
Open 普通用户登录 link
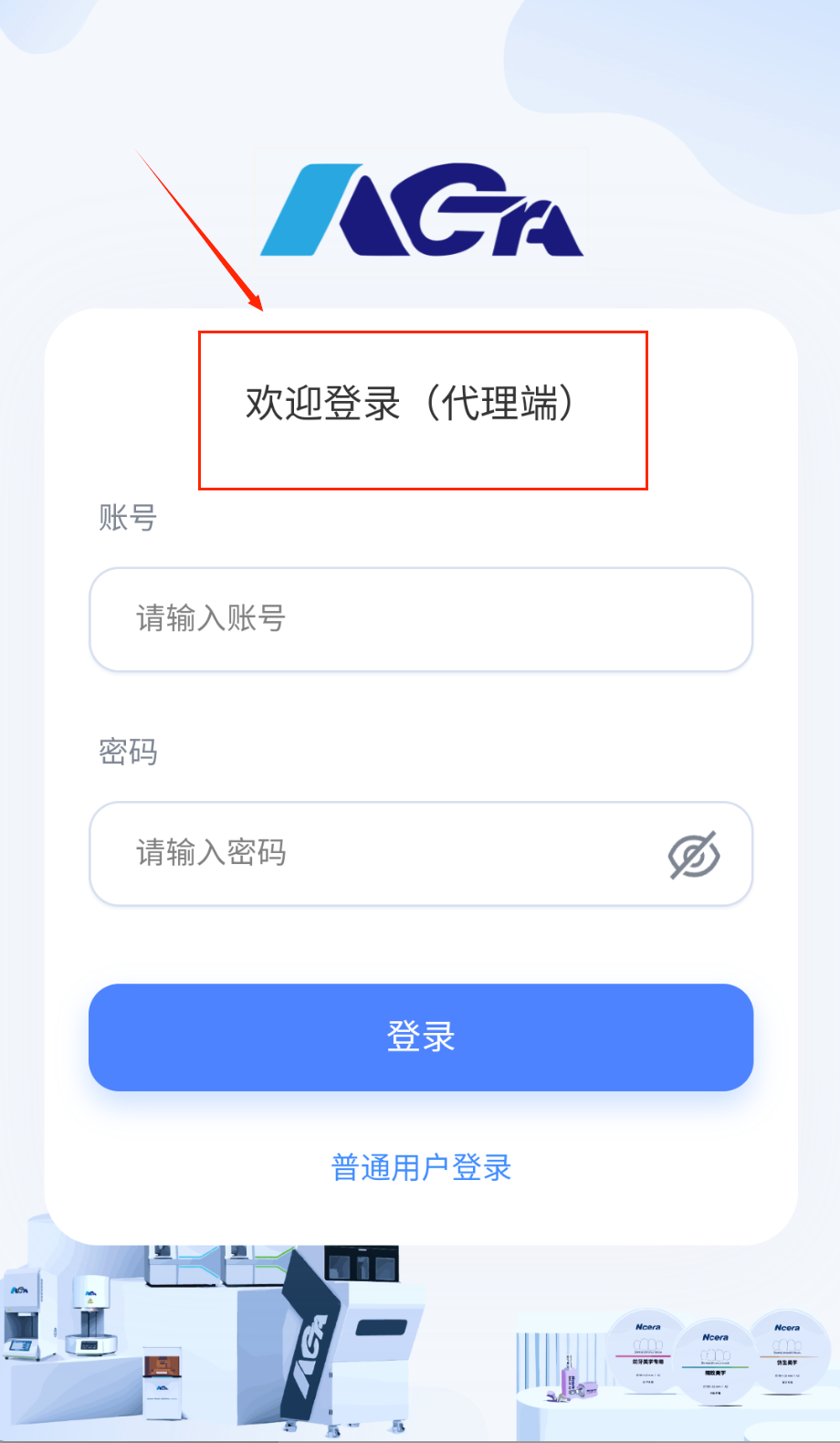click(421, 1167)
